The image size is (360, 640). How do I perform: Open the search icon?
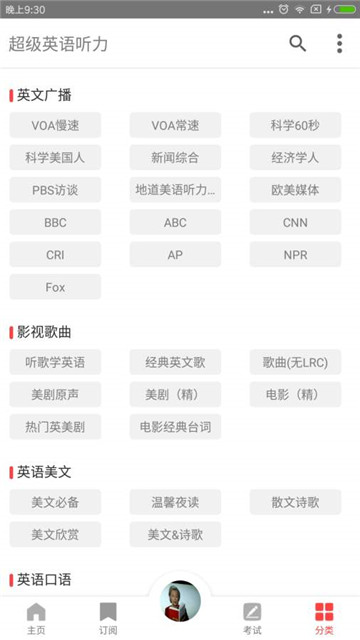tap(298, 43)
